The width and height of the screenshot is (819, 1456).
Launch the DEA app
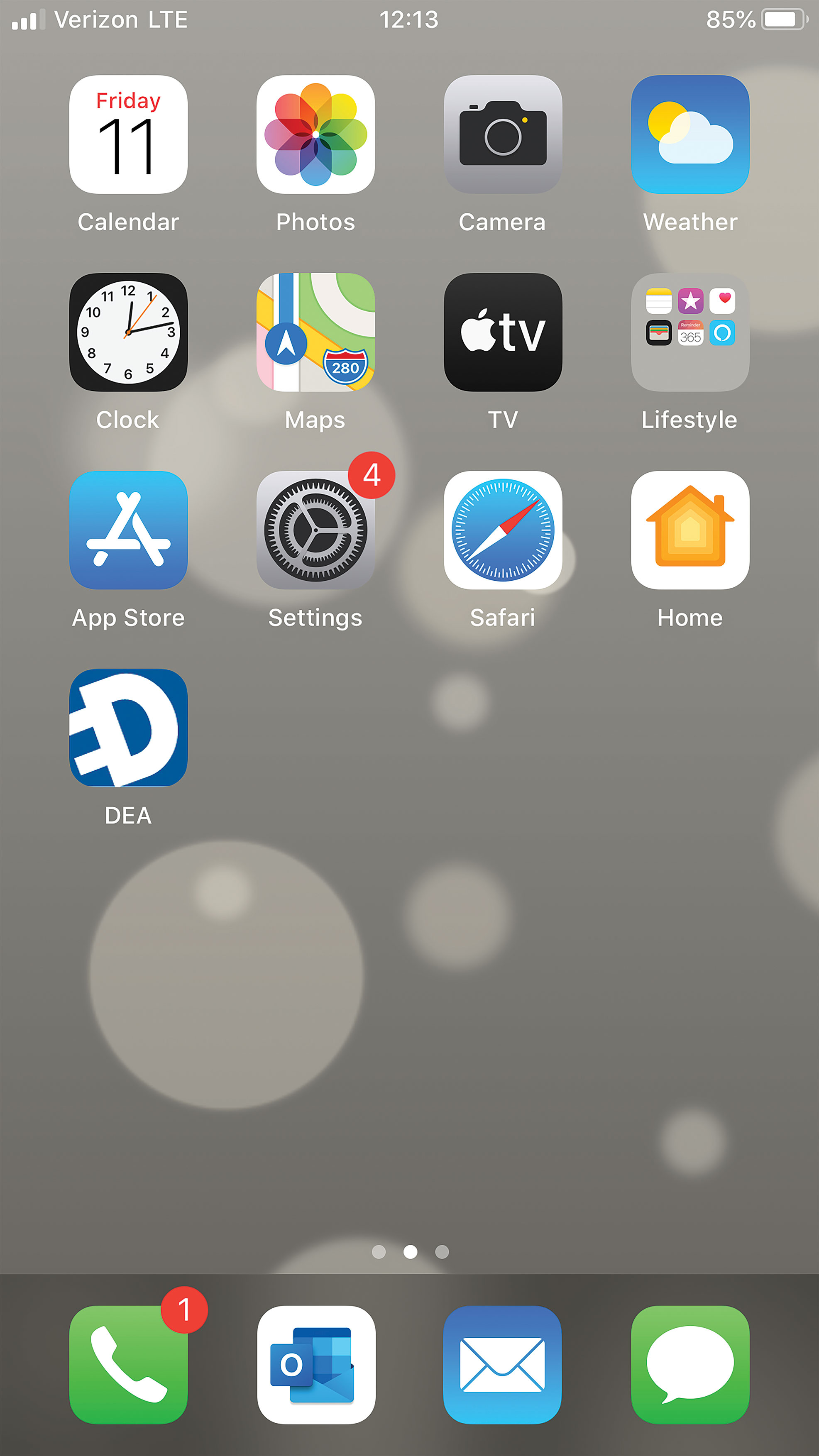(128, 728)
